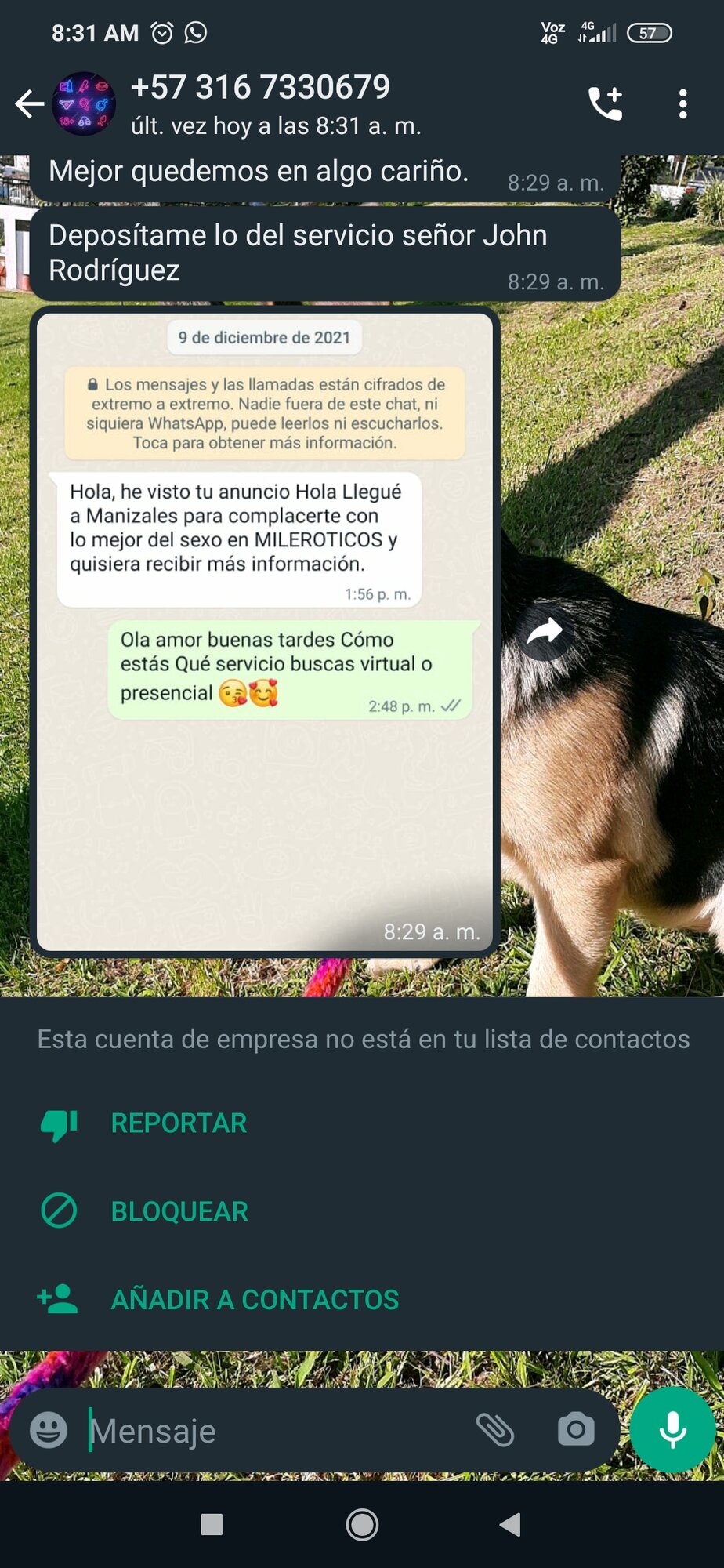Viewport: 724px width, 1568px height.
Task: Tap the emoji icon in the message bar
Action: [x=49, y=1430]
